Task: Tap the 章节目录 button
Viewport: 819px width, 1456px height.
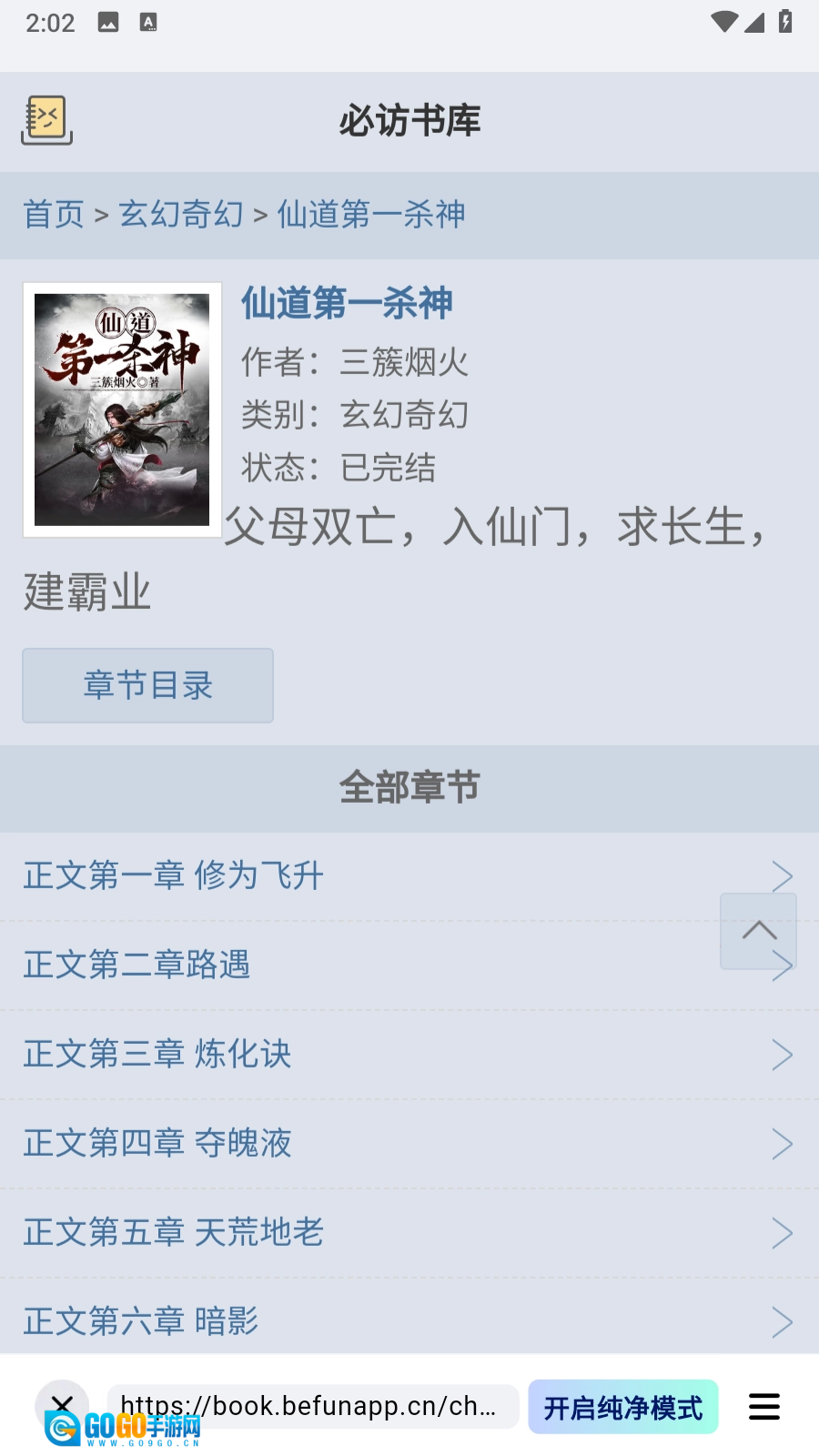Action: (x=147, y=685)
